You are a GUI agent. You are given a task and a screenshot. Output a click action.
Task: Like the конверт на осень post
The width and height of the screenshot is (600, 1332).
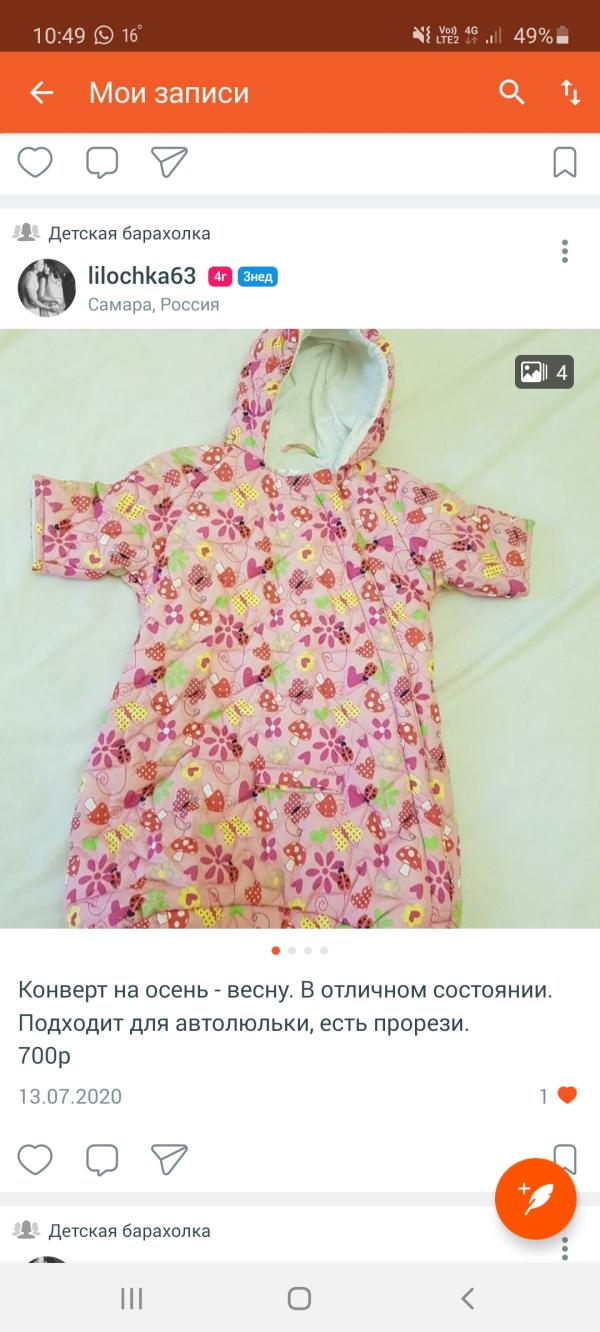(x=35, y=1159)
